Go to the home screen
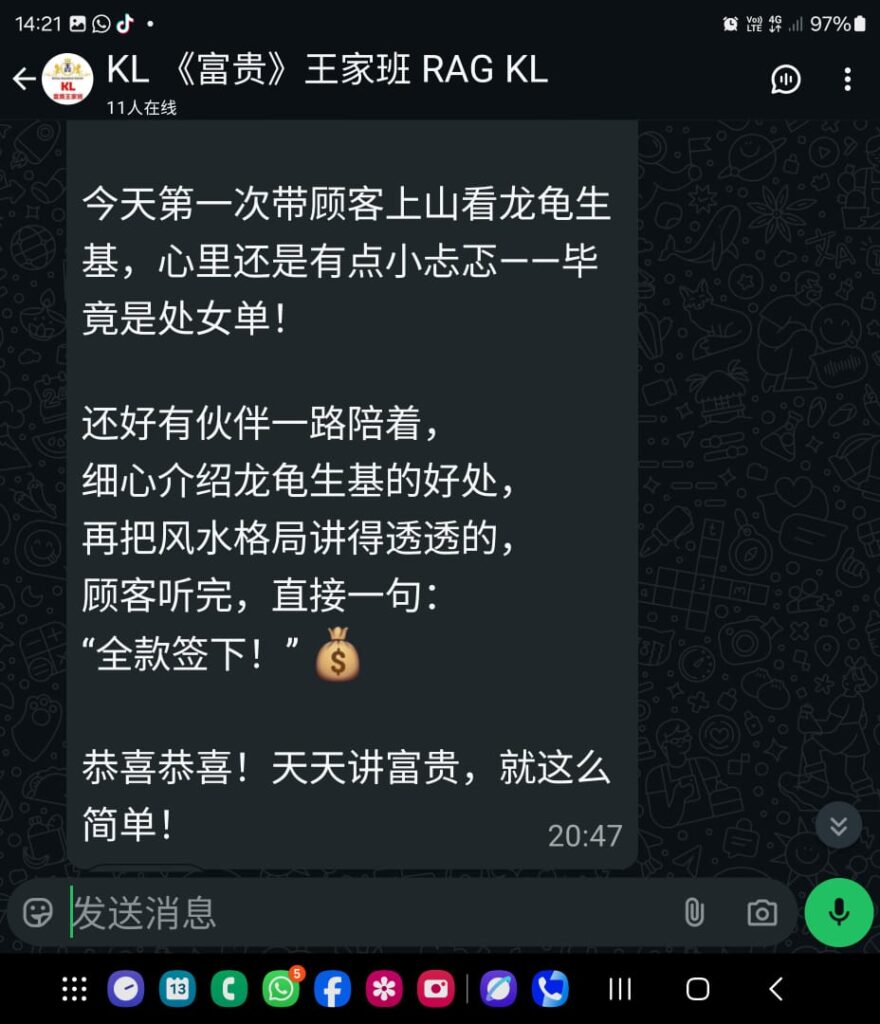The height and width of the screenshot is (1024, 880). pyautogui.click(x=698, y=989)
